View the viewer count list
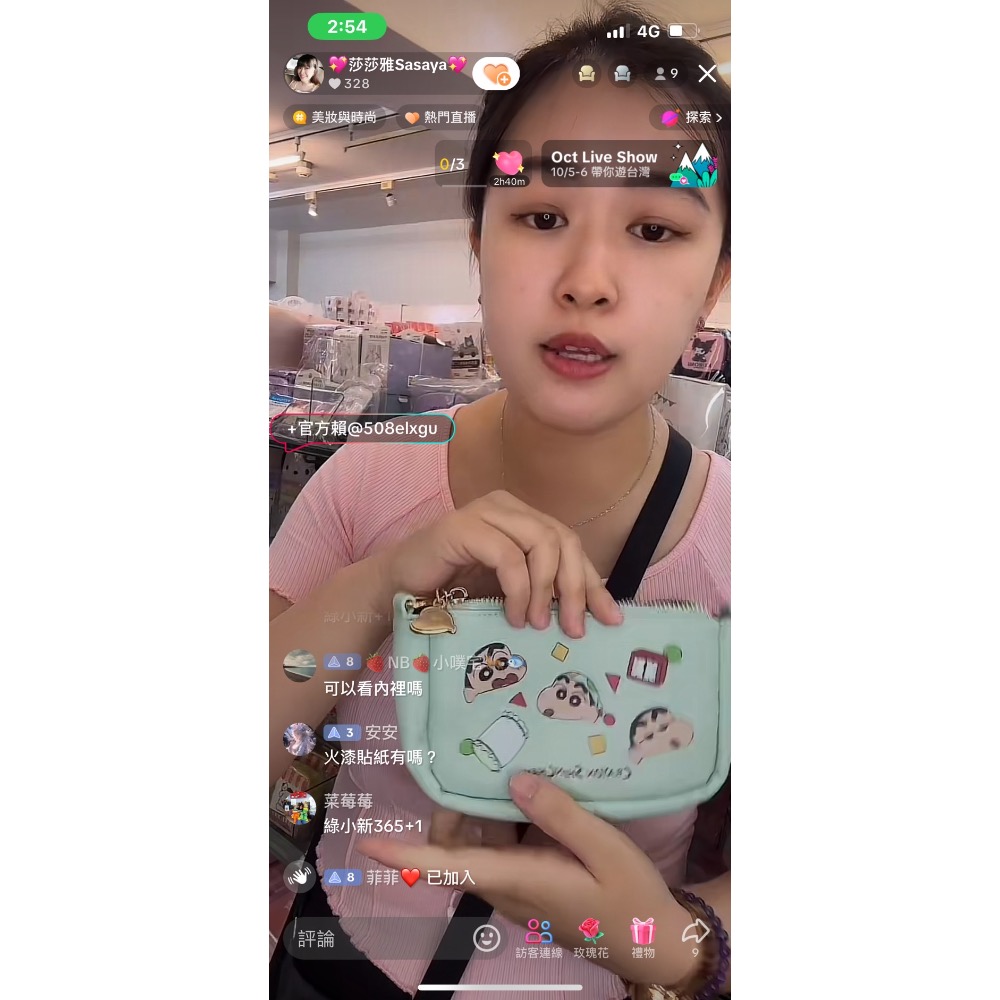Viewport: 1000px width, 1000px height. point(666,74)
